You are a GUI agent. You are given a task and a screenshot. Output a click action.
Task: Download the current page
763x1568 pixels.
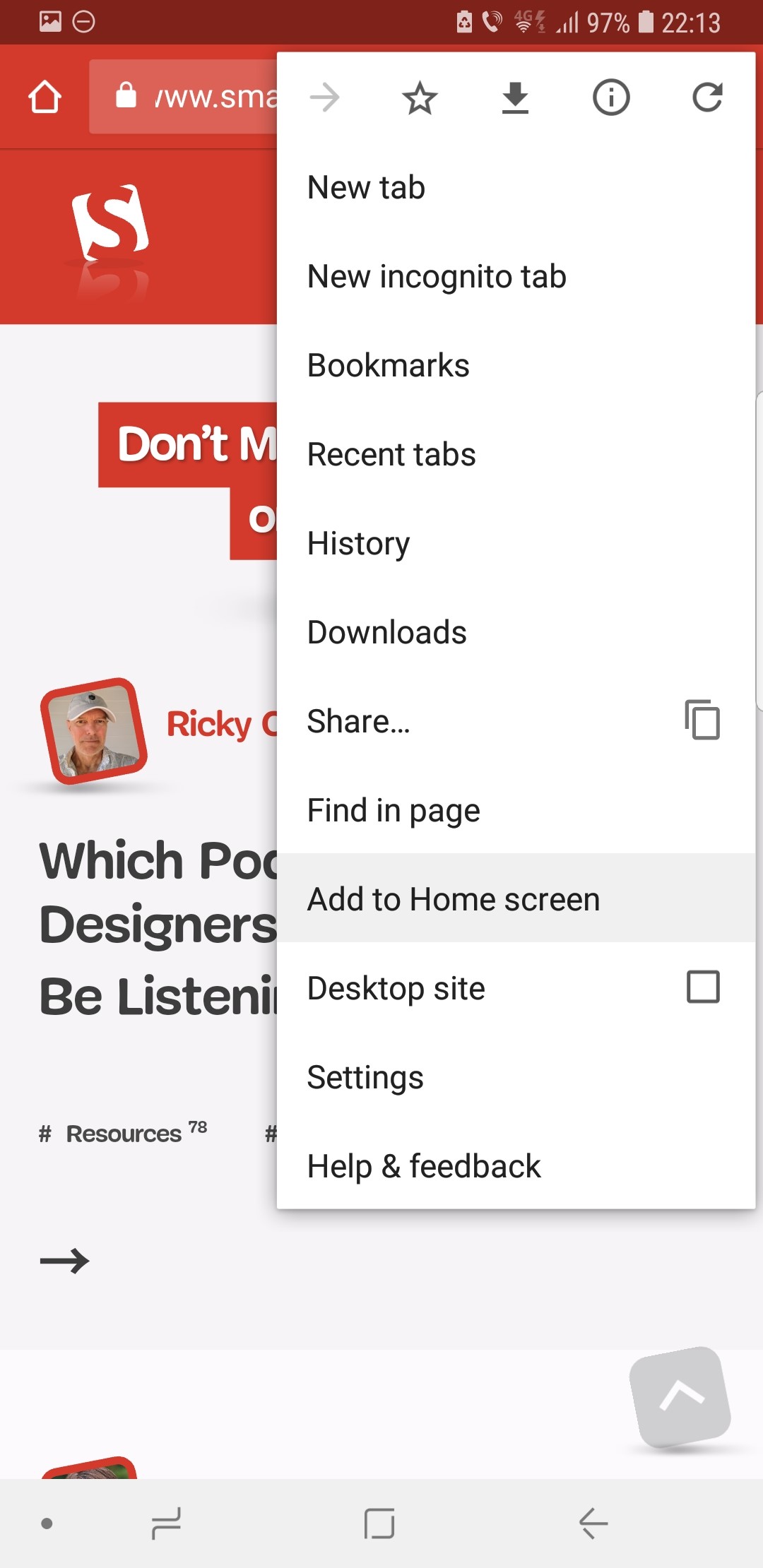[x=515, y=97]
